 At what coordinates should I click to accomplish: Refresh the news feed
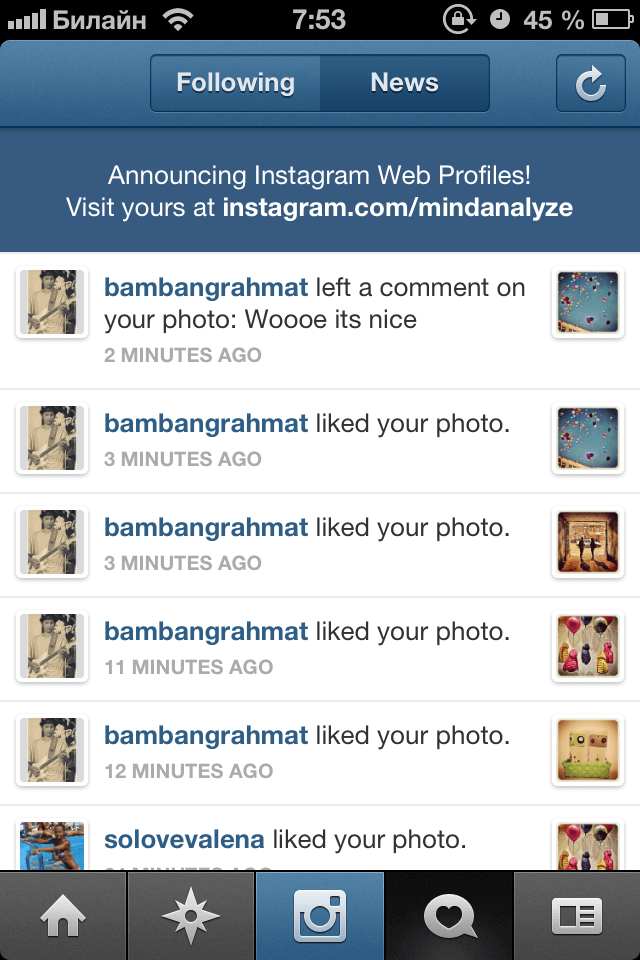590,85
